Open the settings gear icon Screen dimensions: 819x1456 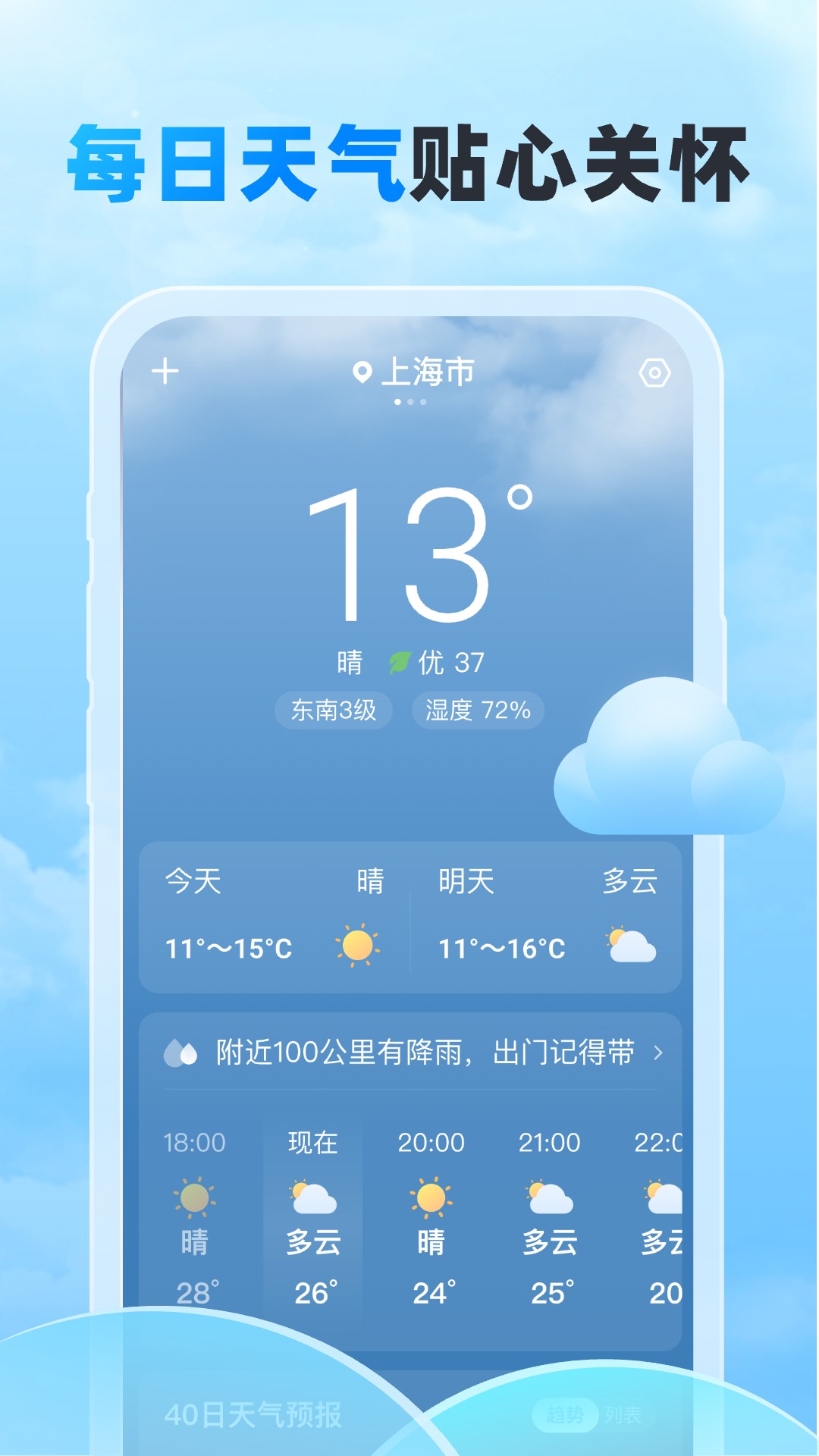657,372
